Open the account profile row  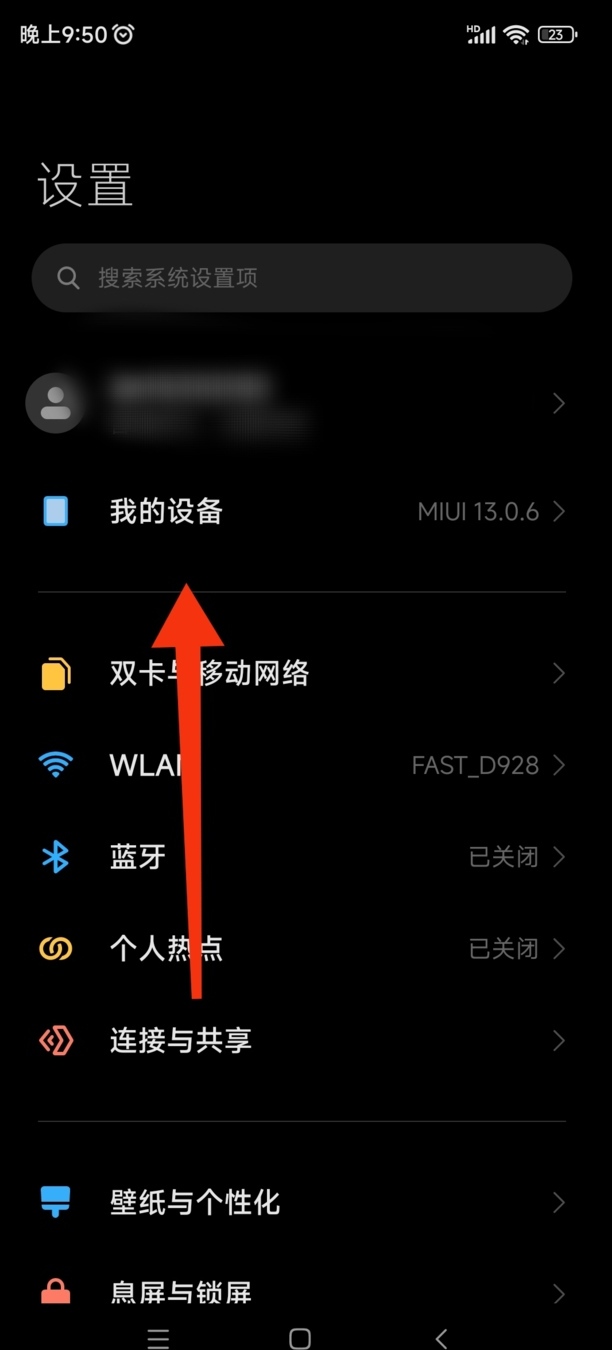300,403
